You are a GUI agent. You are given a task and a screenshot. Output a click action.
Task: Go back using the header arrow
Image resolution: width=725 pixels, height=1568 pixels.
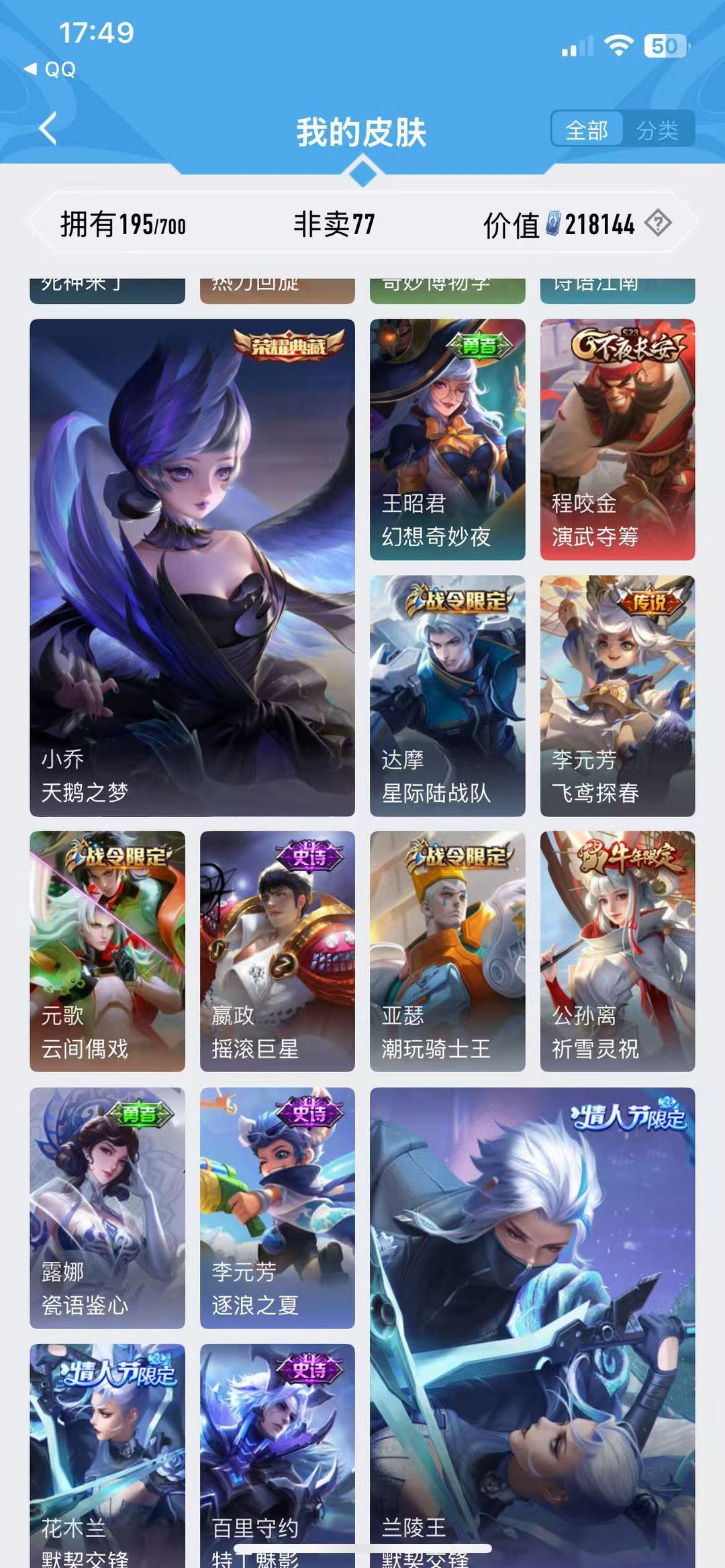tap(48, 129)
